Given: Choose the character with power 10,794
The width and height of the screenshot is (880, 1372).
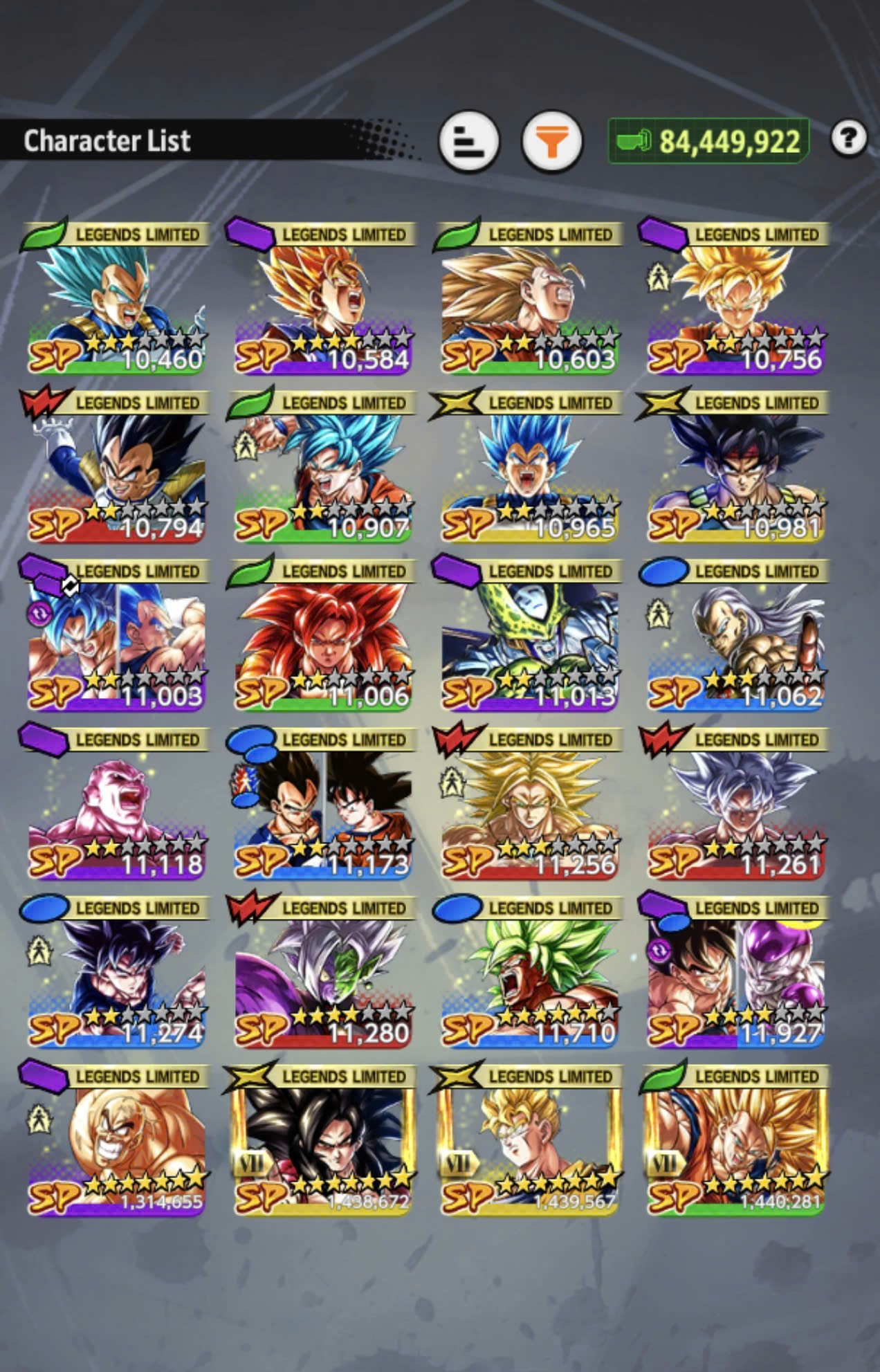Looking at the screenshot, I should (116, 466).
